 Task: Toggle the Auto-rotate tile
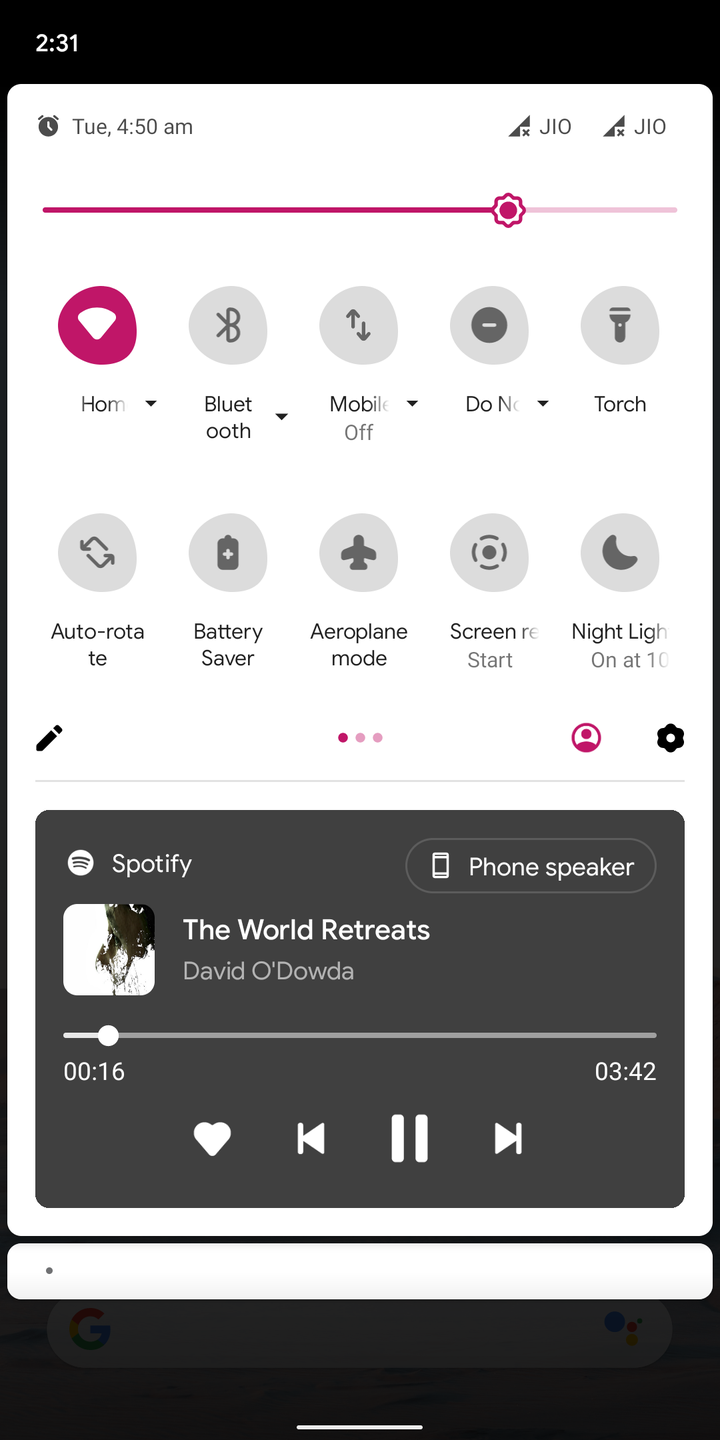pyautogui.click(x=97, y=552)
